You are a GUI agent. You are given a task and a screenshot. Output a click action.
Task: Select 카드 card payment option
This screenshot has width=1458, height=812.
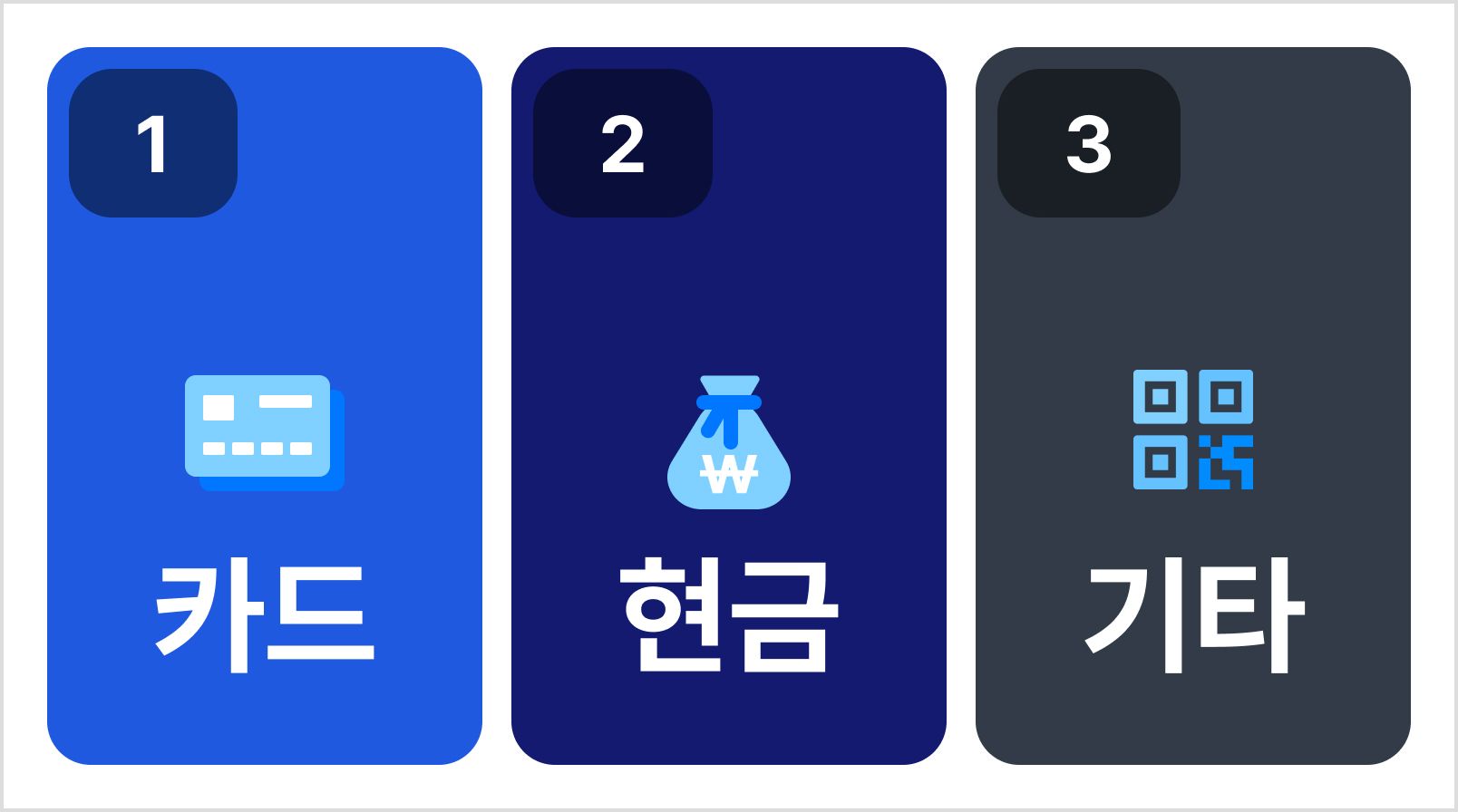pos(264,406)
